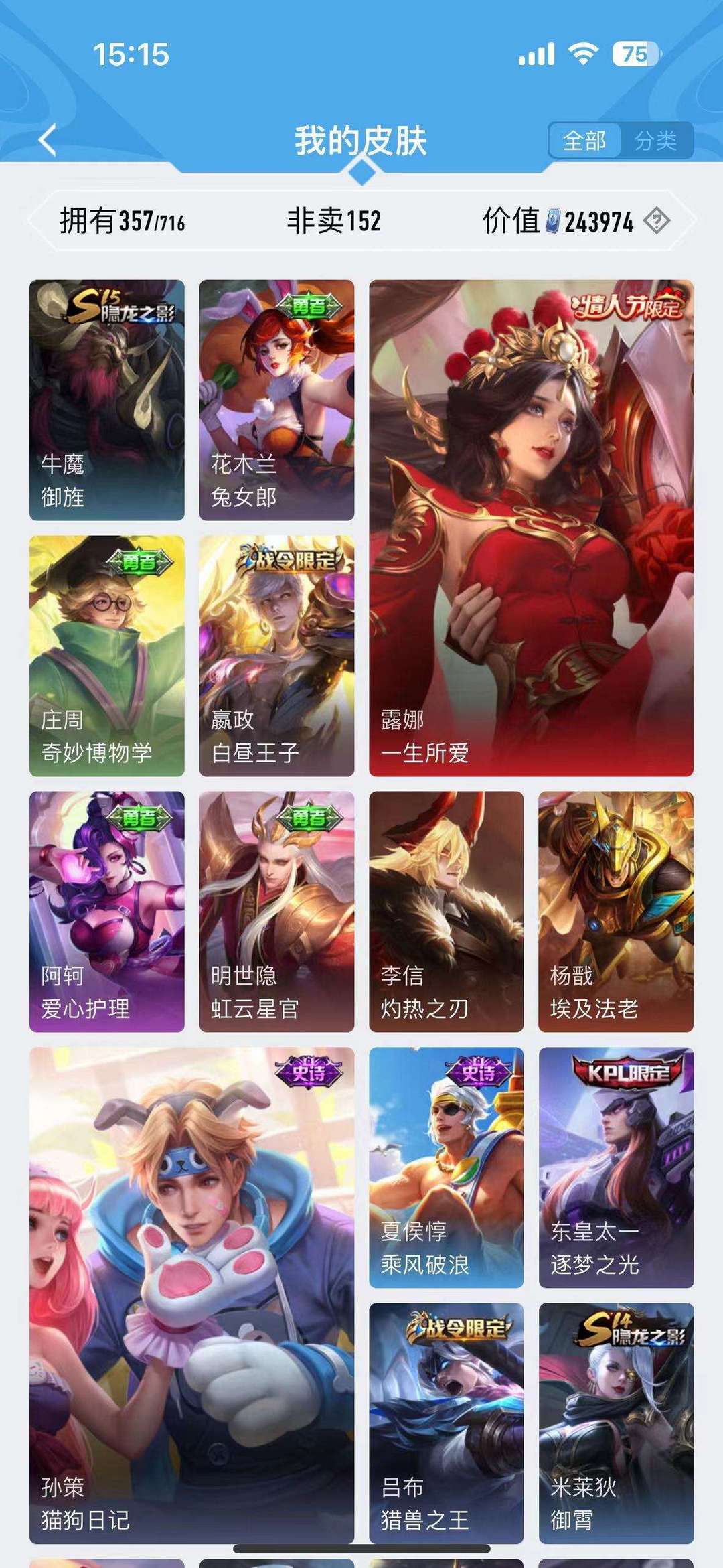Open the 牛魔 御旌 skin card
Viewport: 723px width, 1568px height.
click(106, 400)
